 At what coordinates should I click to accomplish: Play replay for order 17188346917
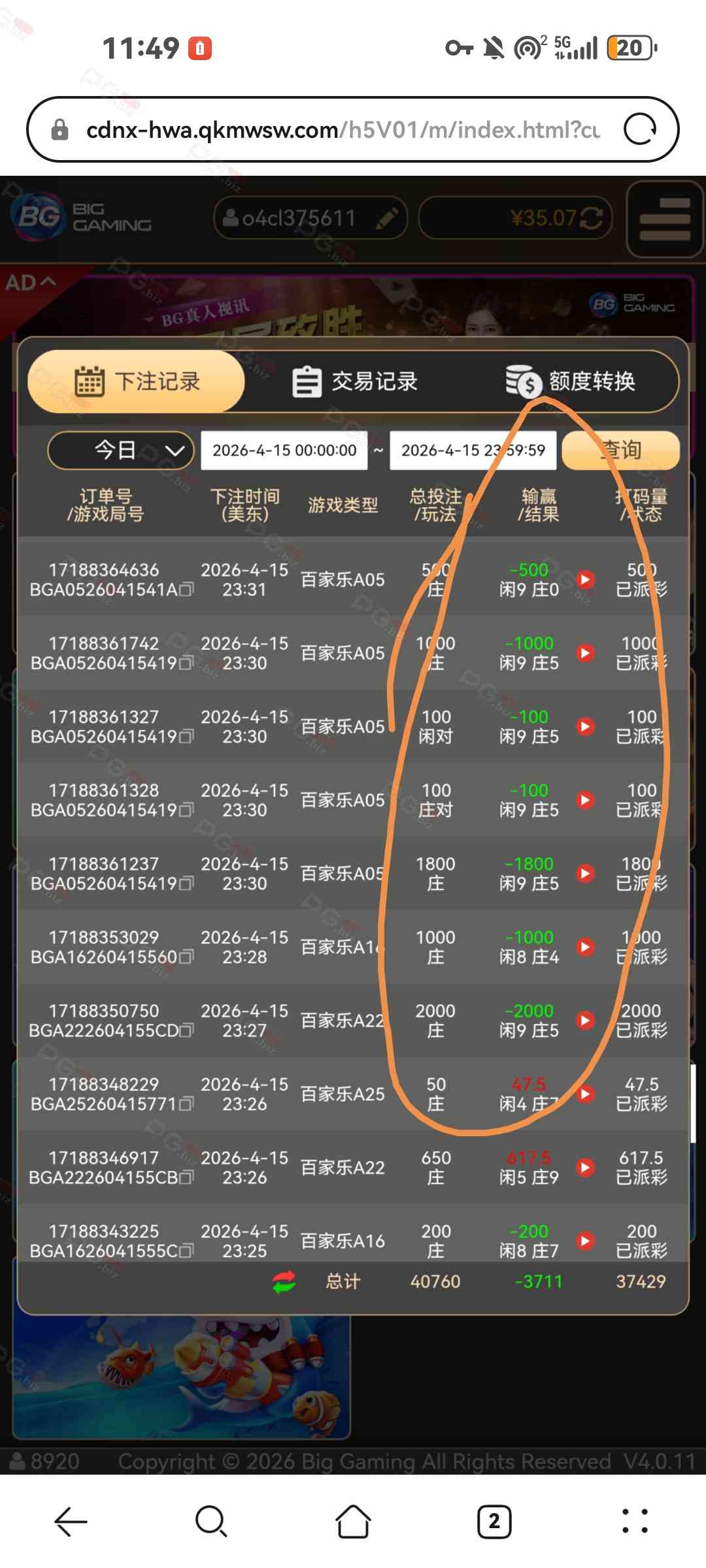tap(586, 1168)
